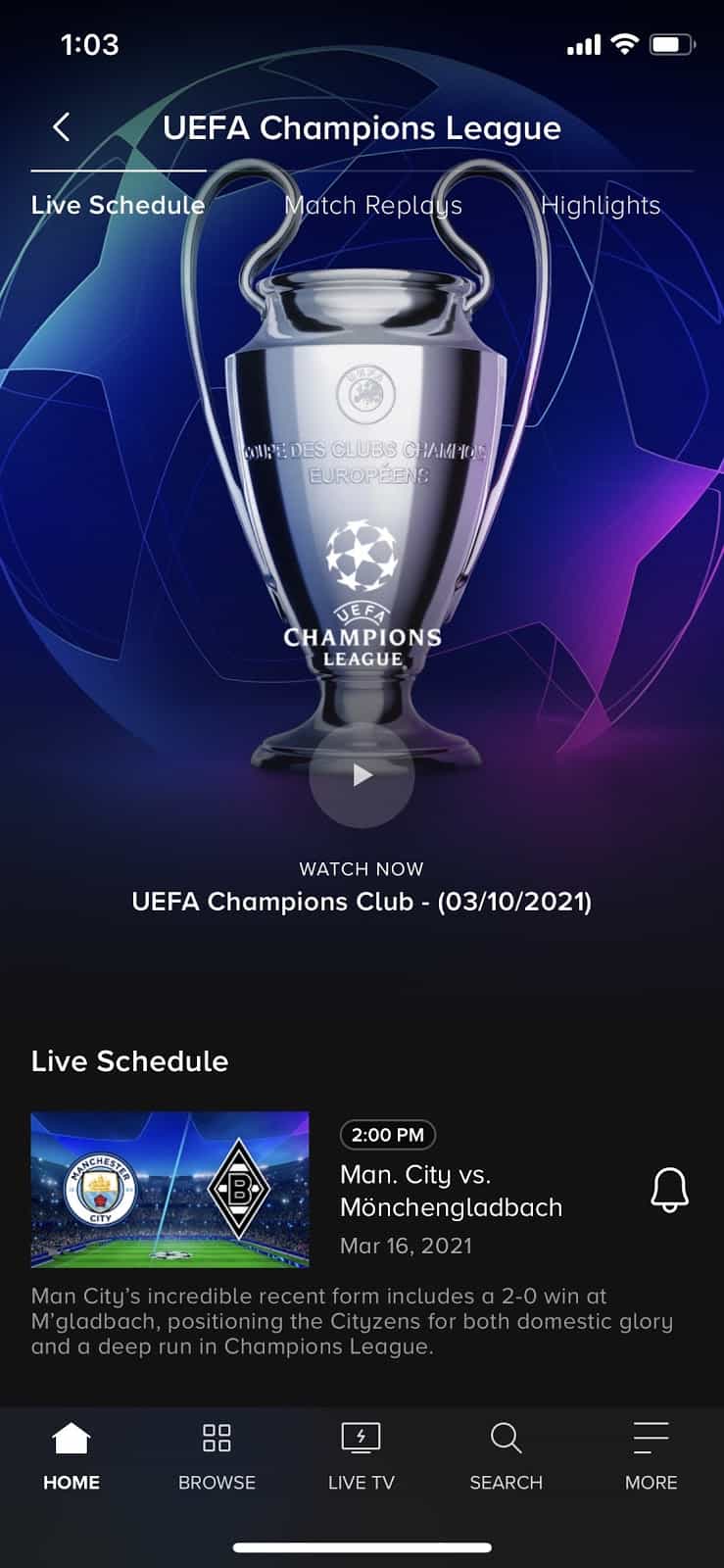Open the Browse tab

(x=217, y=1456)
